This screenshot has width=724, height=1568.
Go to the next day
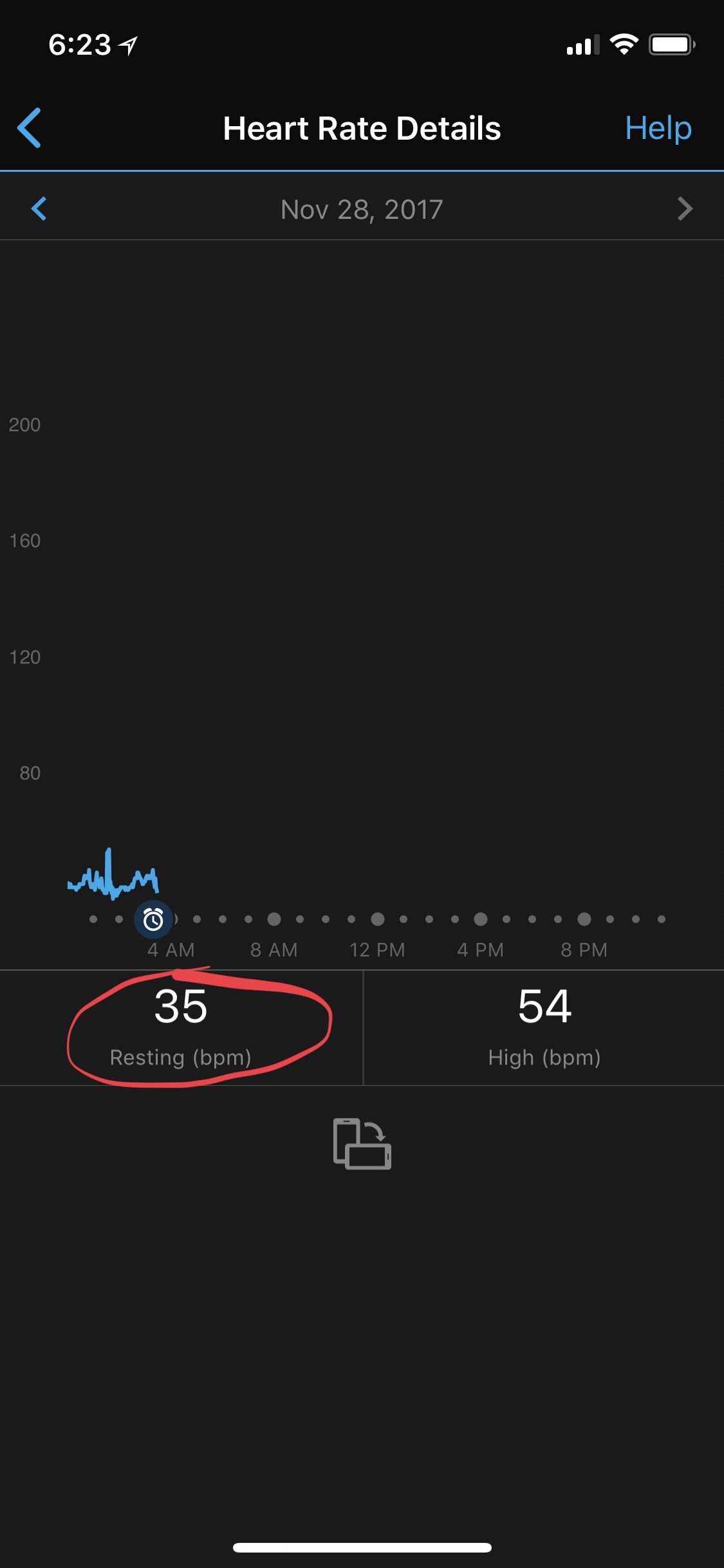click(x=685, y=209)
